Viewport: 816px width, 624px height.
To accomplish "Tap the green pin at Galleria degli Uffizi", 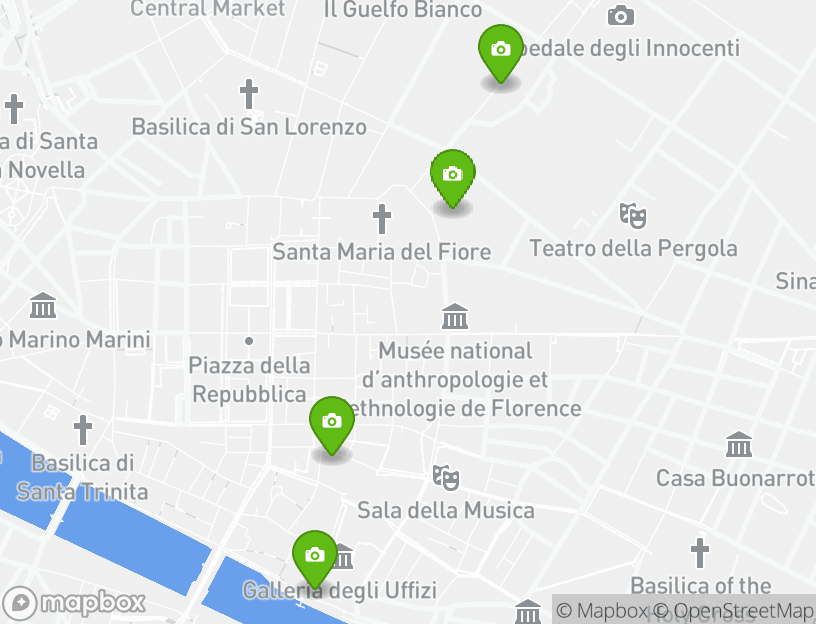I will (x=314, y=556).
